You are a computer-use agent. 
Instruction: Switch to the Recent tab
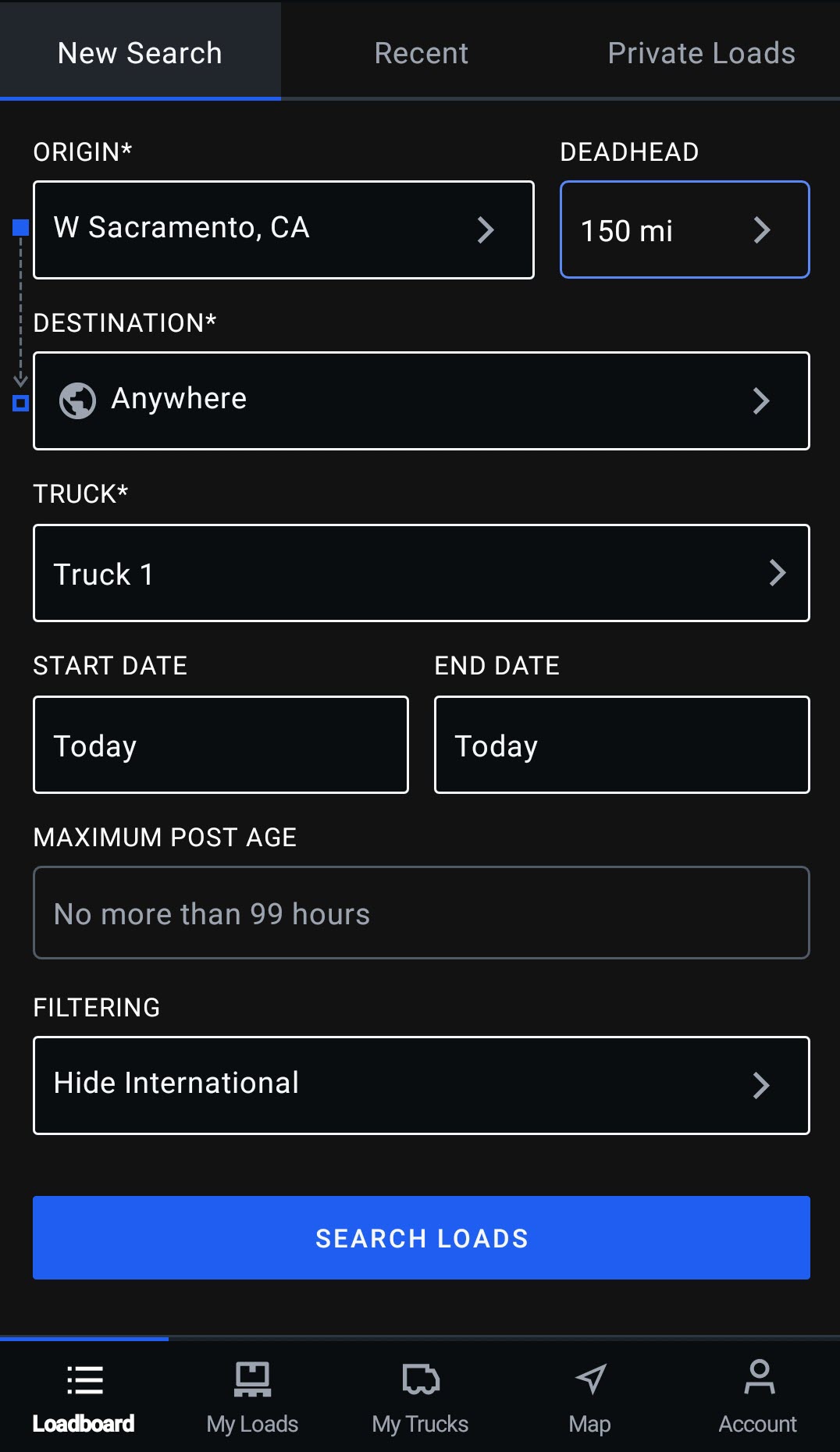tap(421, 52)
